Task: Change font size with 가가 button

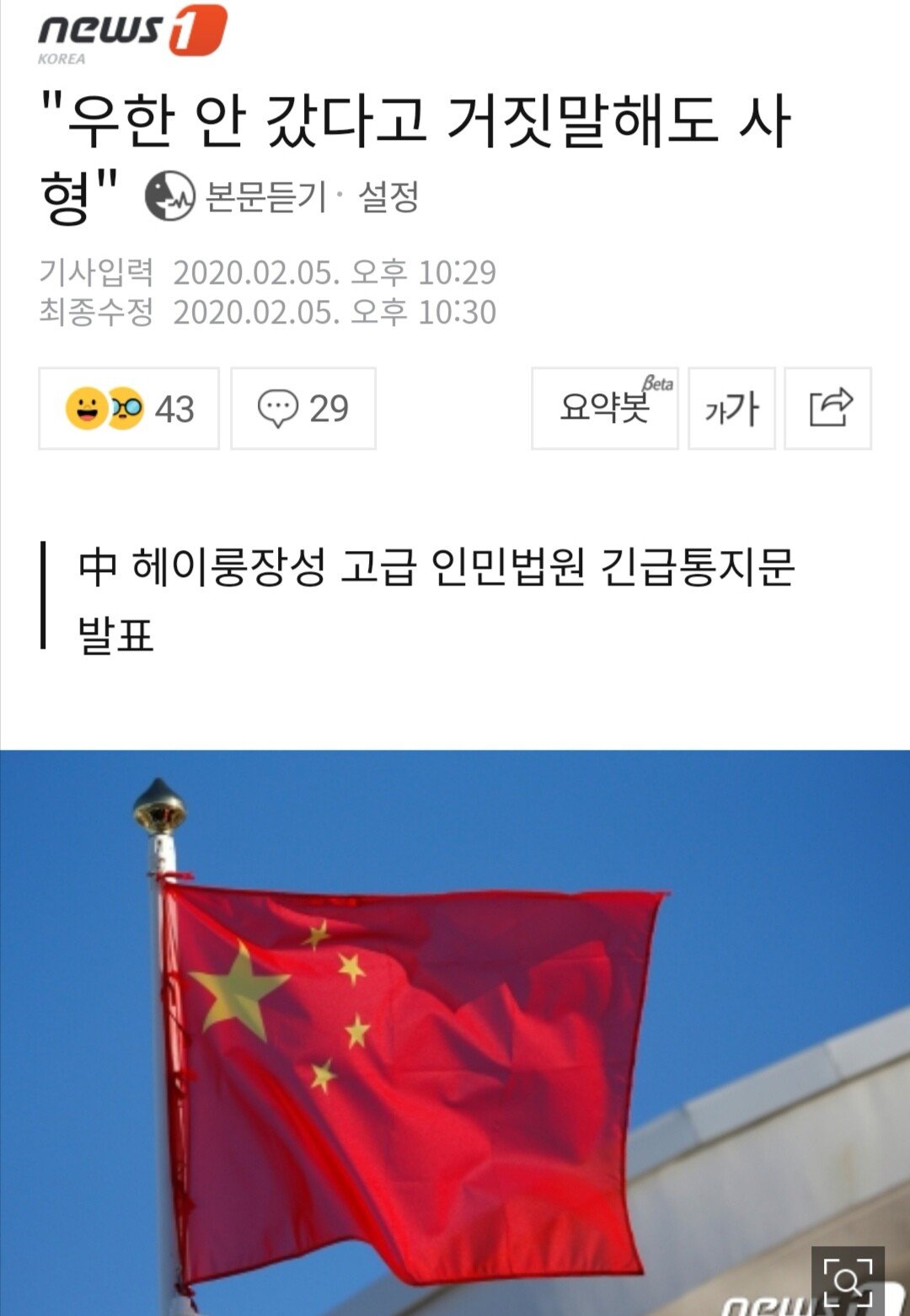Action: [x=731, y=409]
